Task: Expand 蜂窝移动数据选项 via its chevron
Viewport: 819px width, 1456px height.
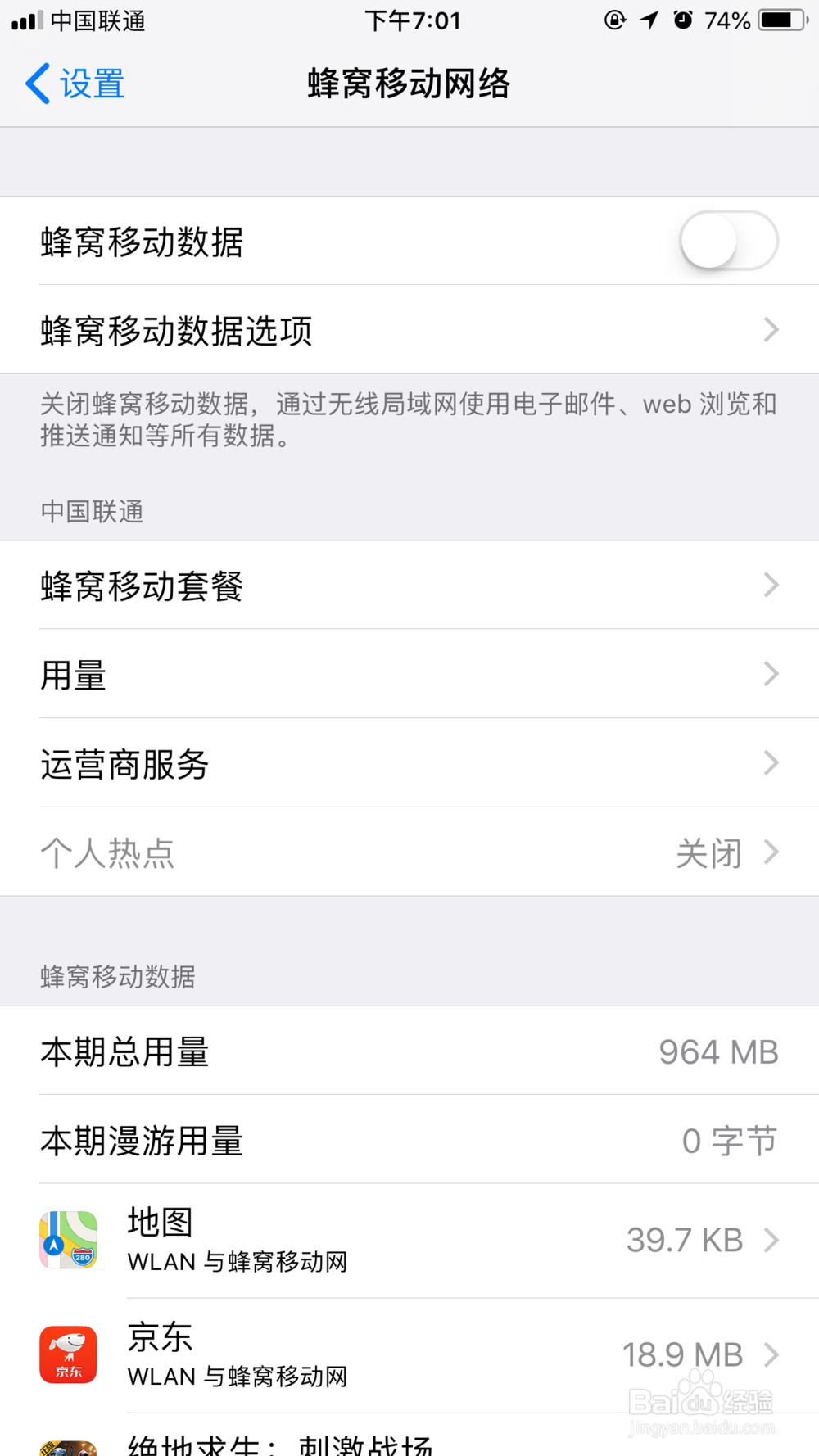Action: pos(771,329)
